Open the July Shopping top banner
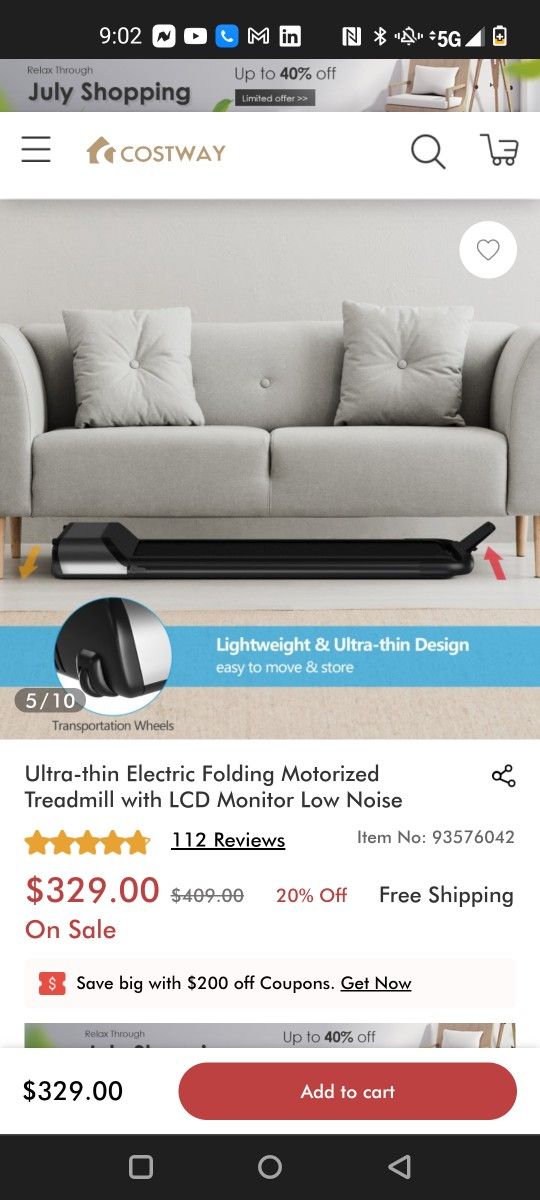The height and width of the screenshot is (1200, 540). (270, 85)
